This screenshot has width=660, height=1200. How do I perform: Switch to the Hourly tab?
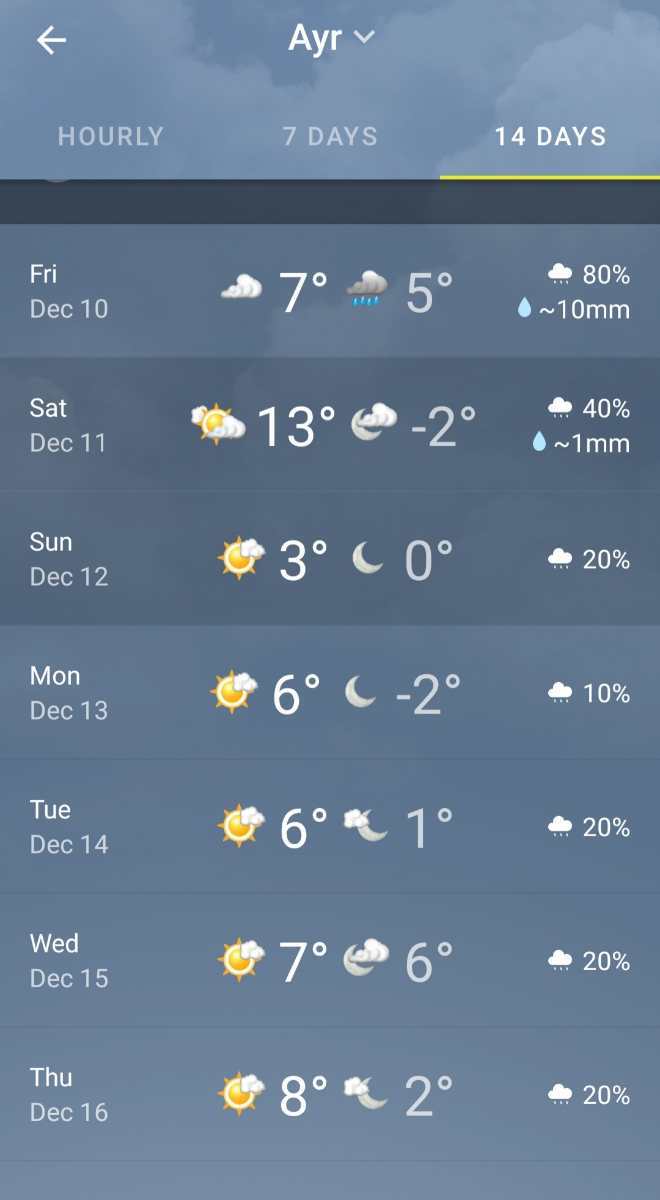coord(110,137)
